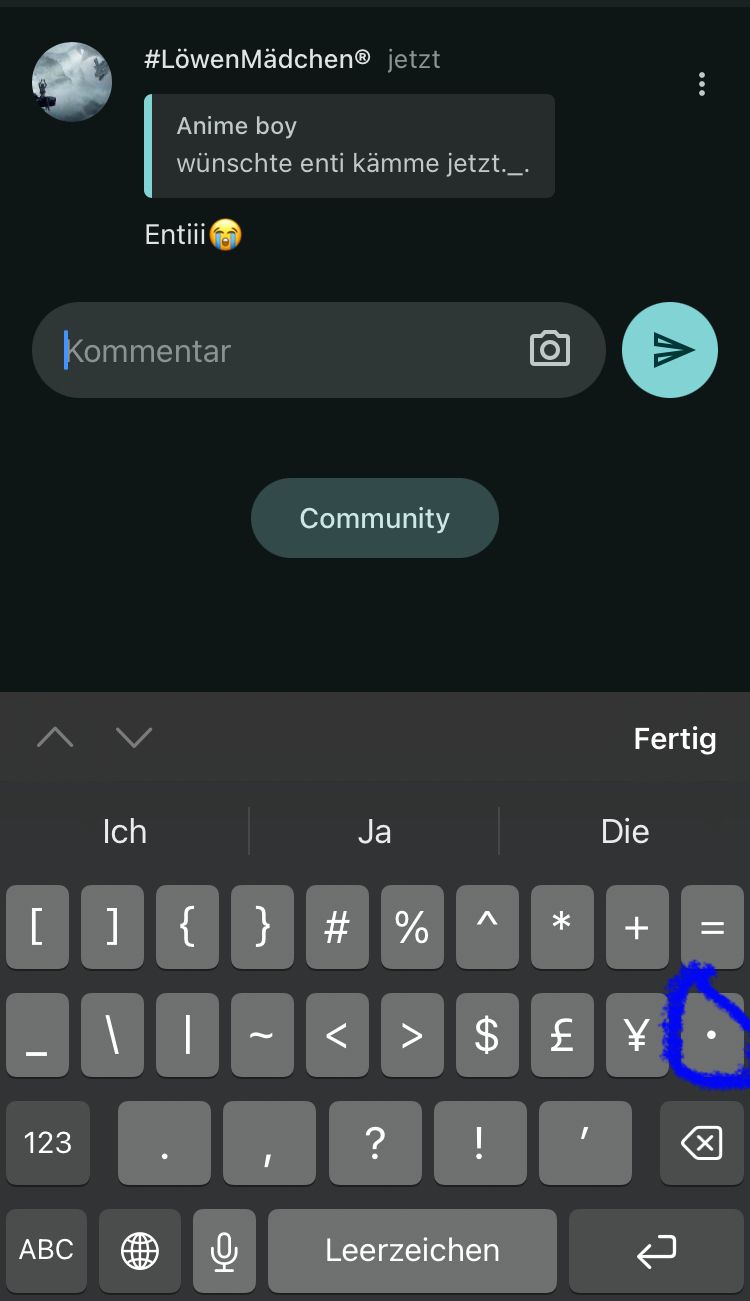750x1301 pixels.
Task: Insert the suggested word "Ich"
Action: pos(125,831)
